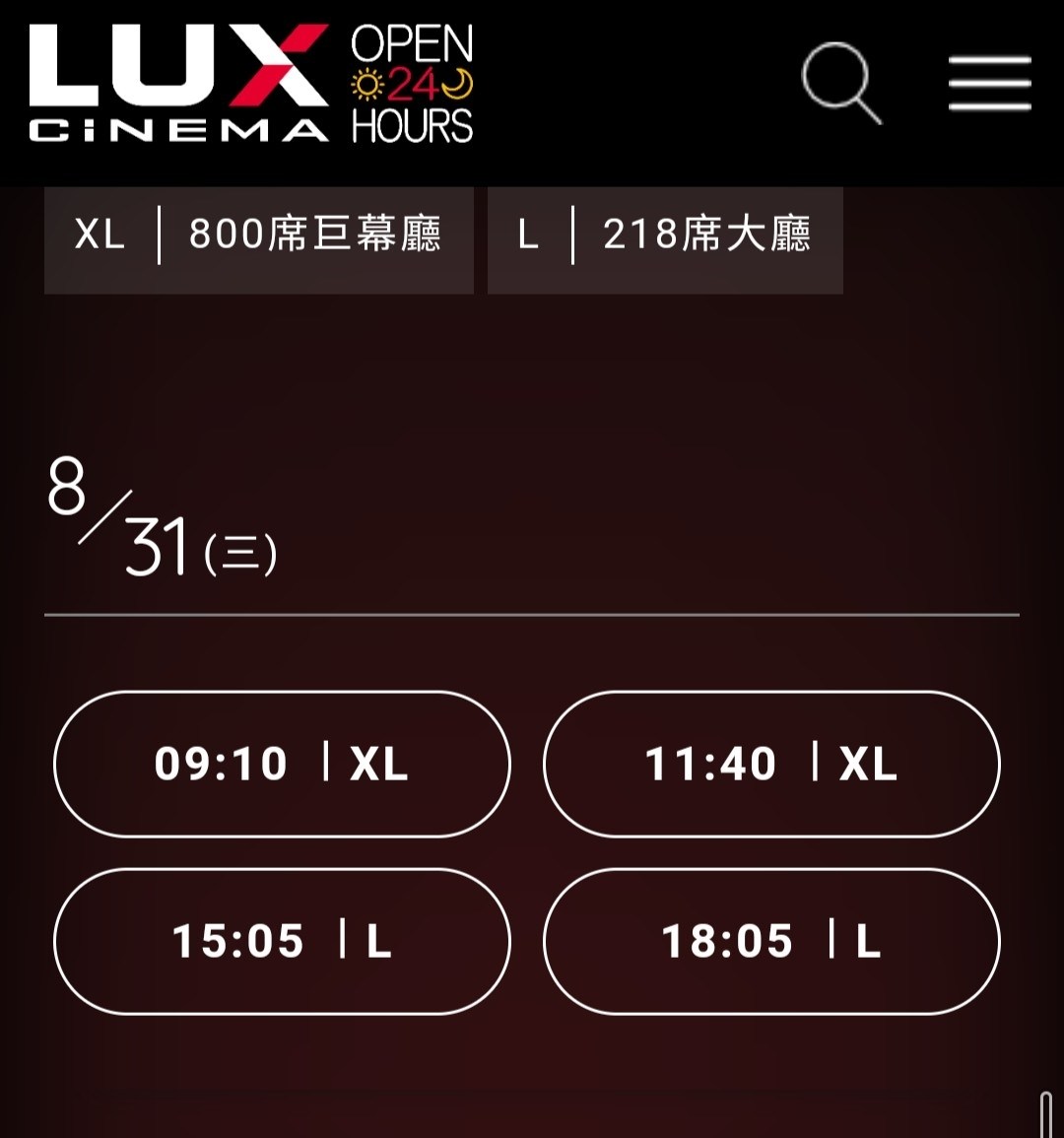Select the 11:40 XL showtime
Image resolution: width=1064 pixels, height=1138 pixels.
(x=771, y=765)
